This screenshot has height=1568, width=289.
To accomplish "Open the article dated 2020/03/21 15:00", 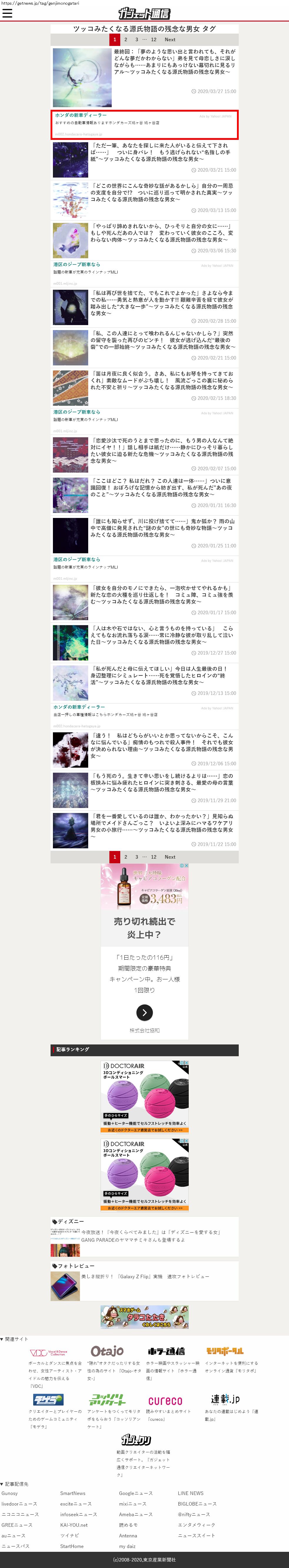I will tap(161, 152).
